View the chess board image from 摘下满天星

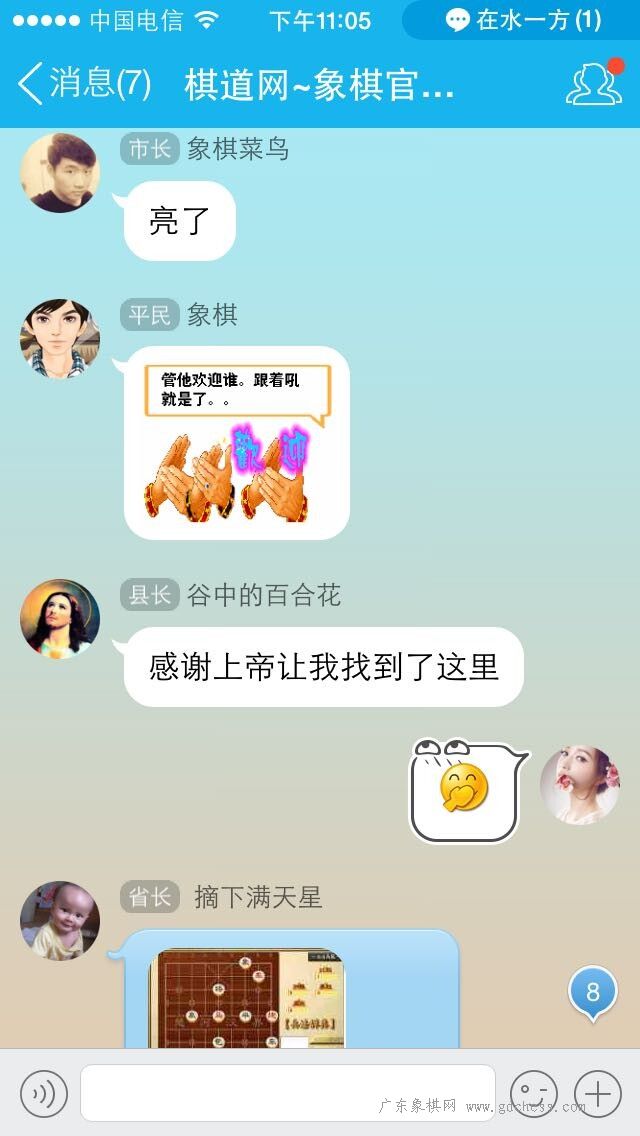click(x=246, y=998)
